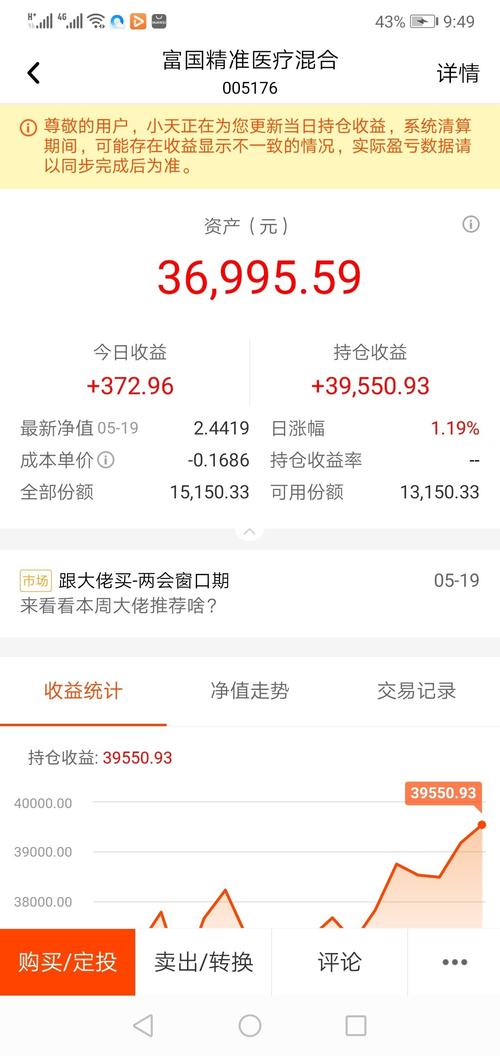Viewport: 500px width, 1056px height.
Task: Tap the 购买/定投 button
Action: click(67, 962)
